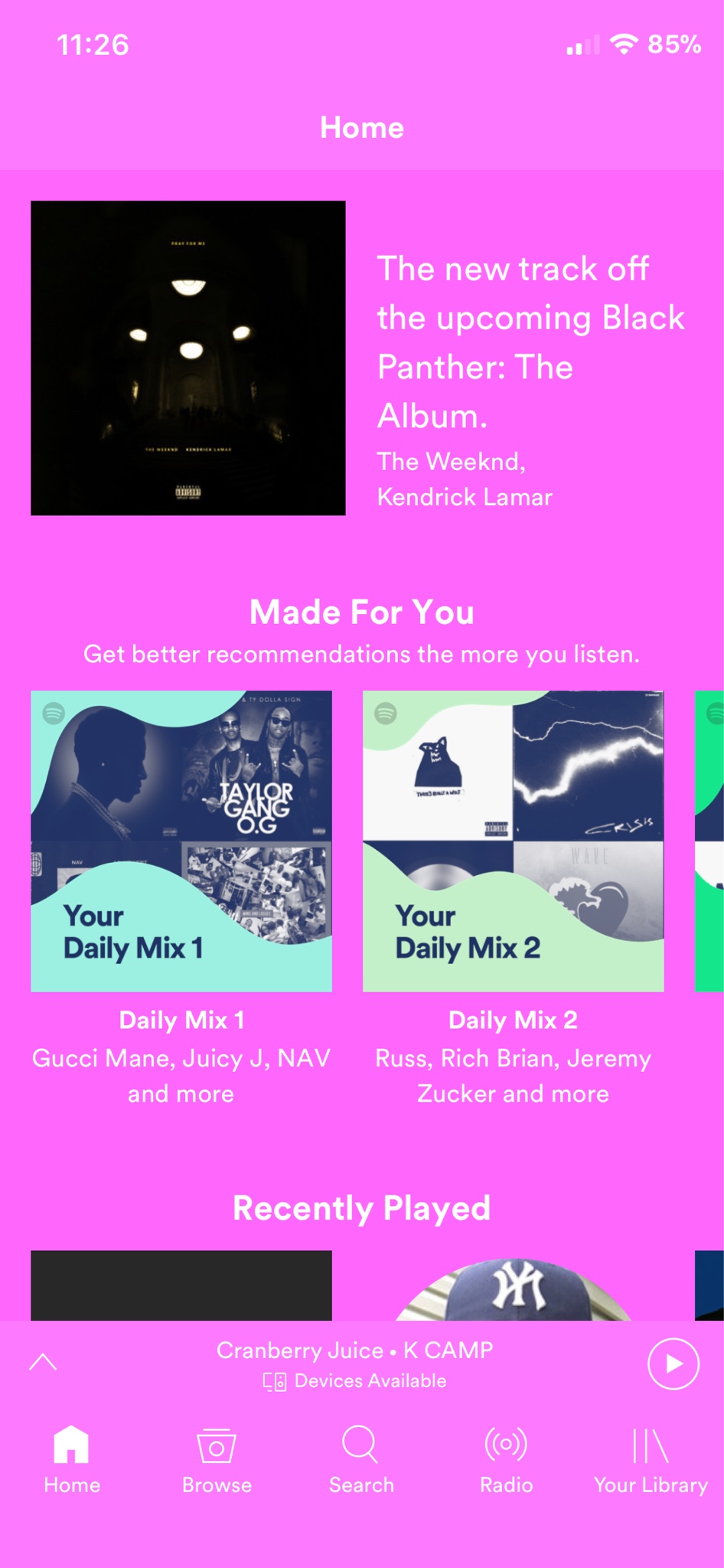Go to Your Library tab
The width and height of the screenshot is (724, 1568).
pos(651,1460)
